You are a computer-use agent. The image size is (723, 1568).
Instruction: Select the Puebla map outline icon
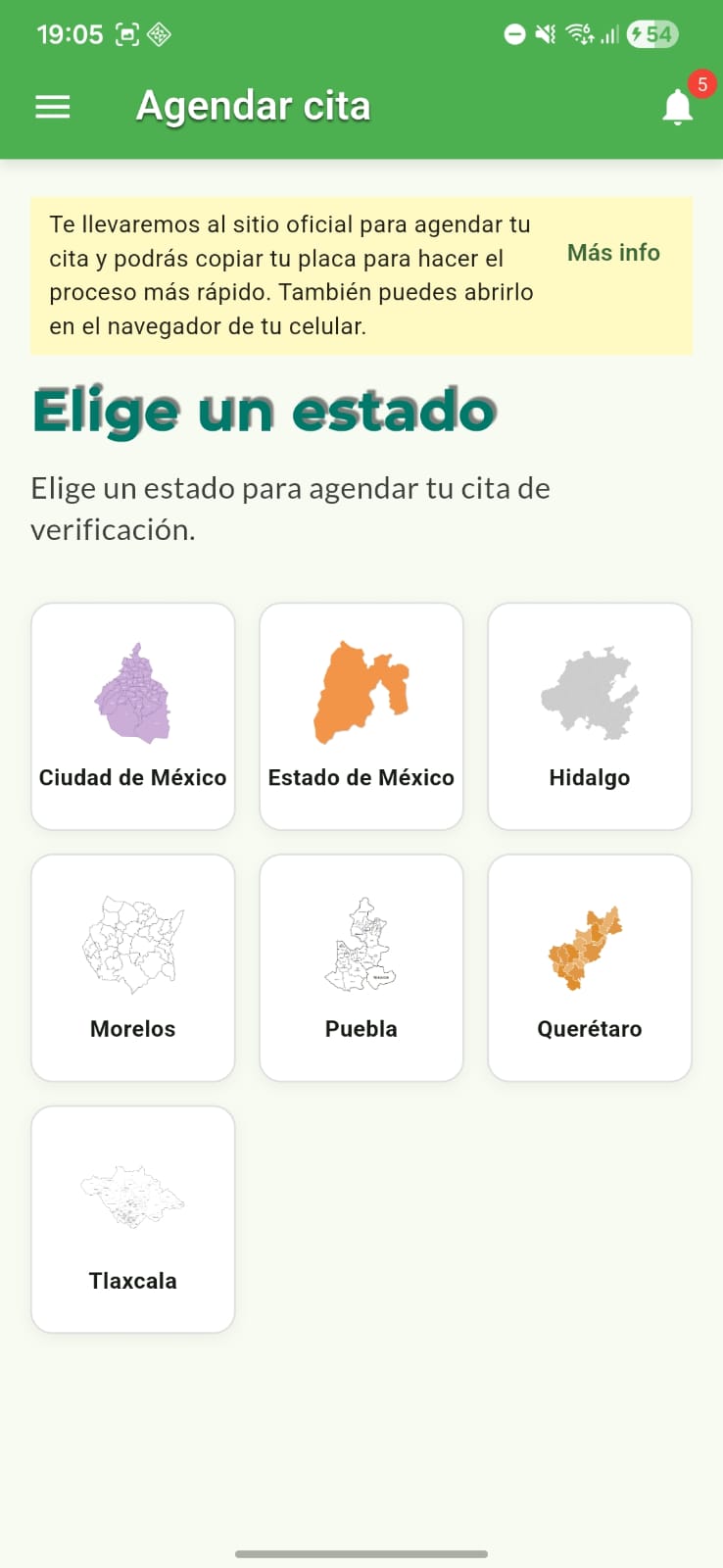[x=361, y=941]
